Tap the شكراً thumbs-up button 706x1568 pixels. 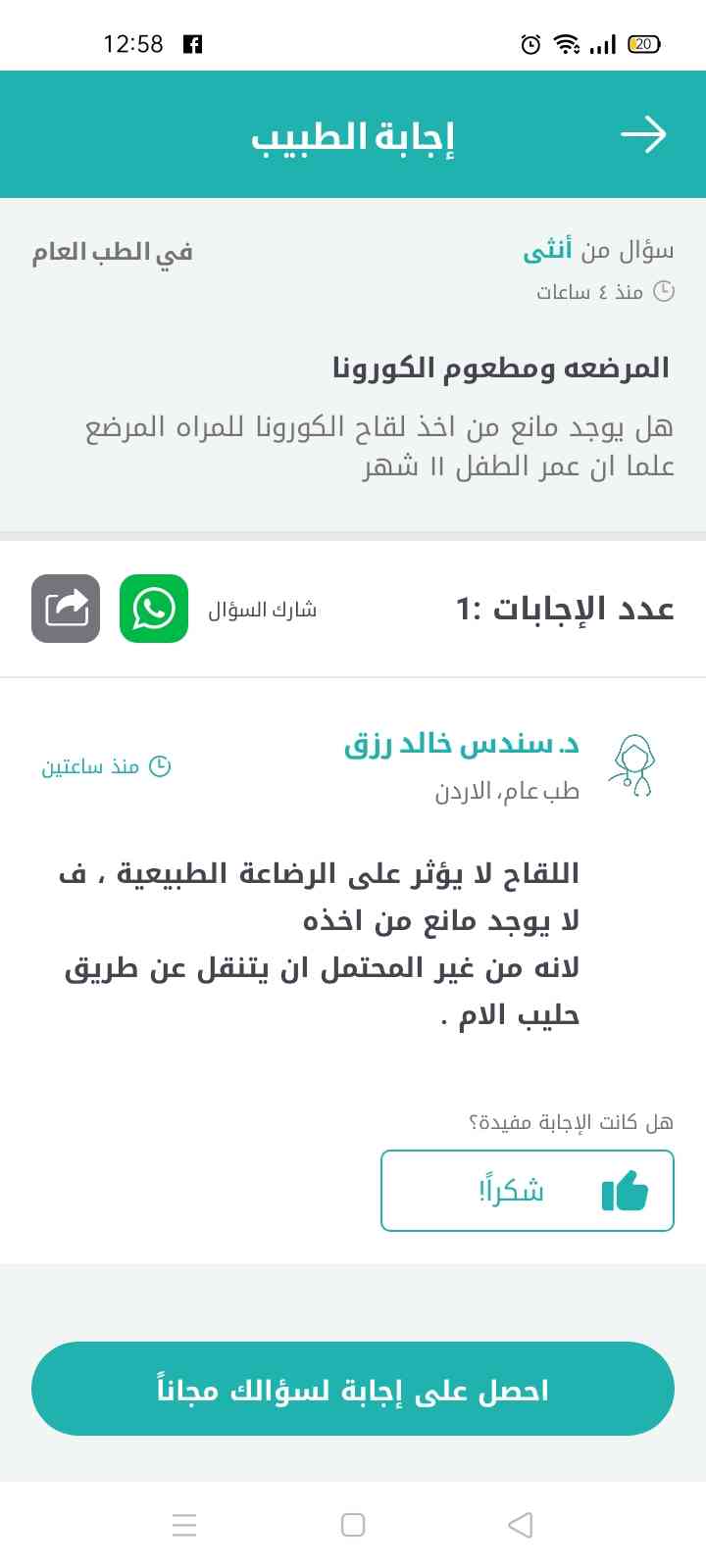coord(527,1191)
